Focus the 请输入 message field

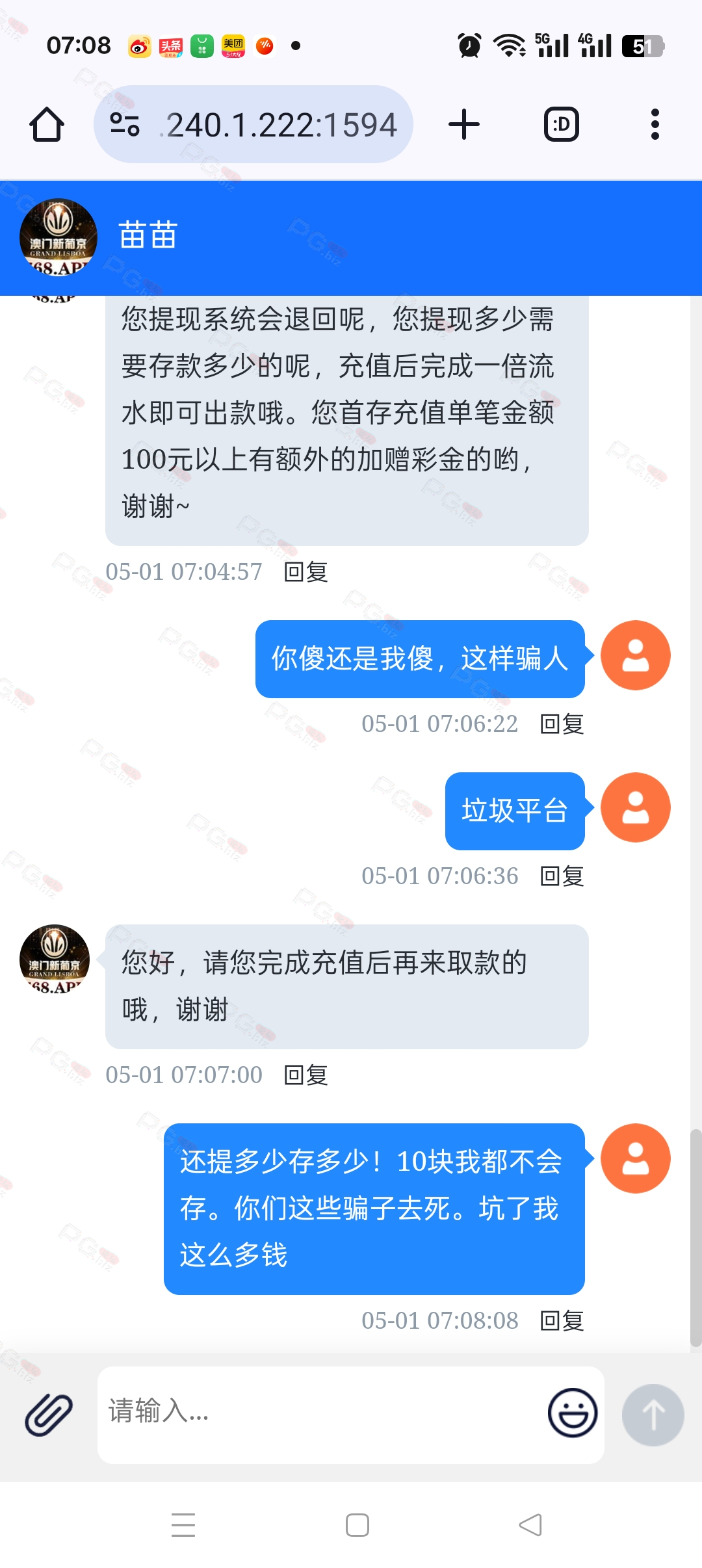coord(322,1415)
